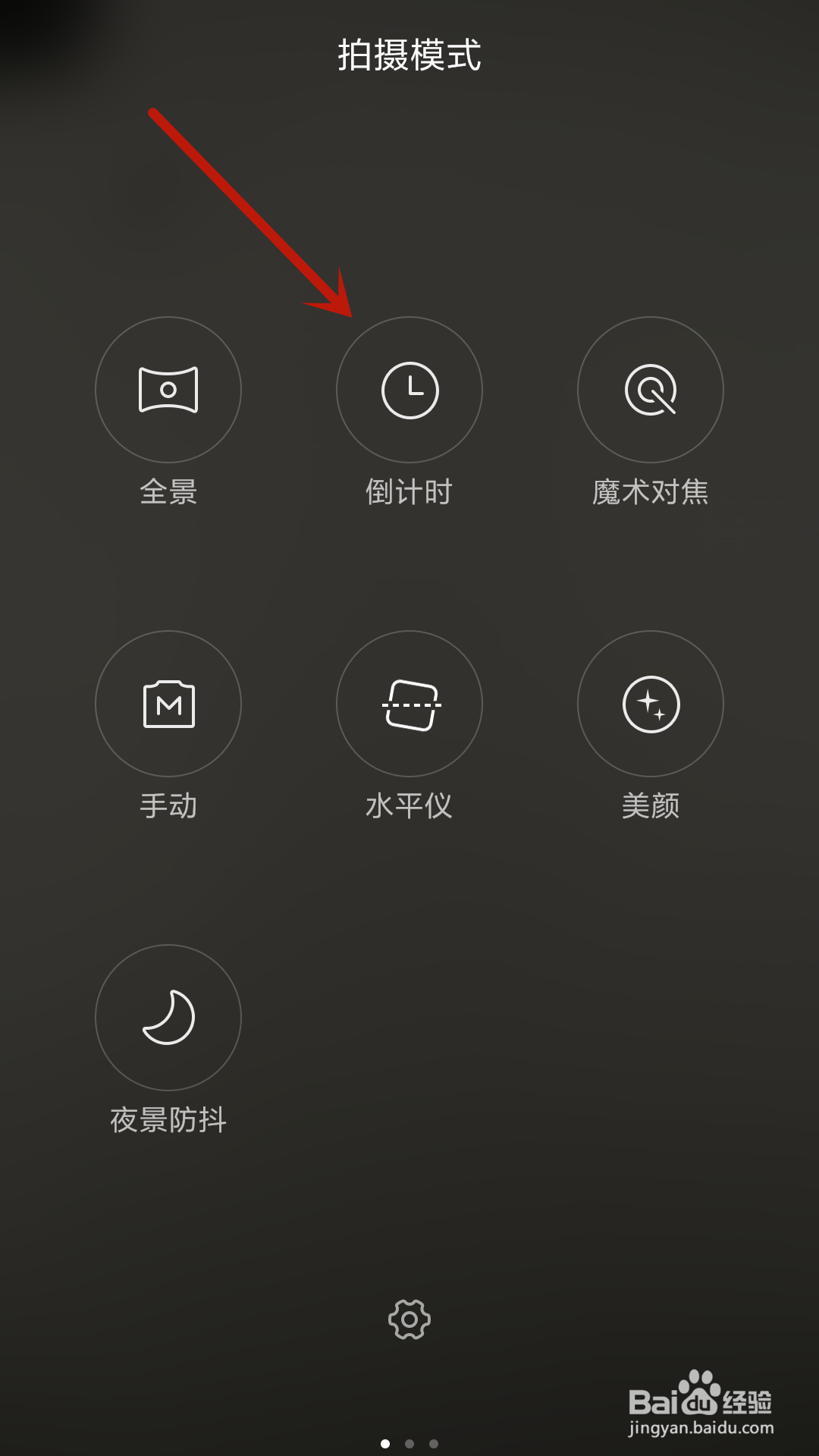
Task: Tap the panorama camera icon in first circle
Action: tap(168, 390)
